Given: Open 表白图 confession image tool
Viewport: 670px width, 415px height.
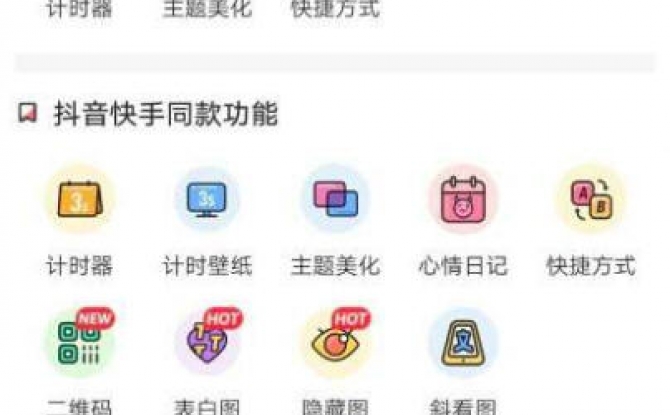Looking at the screenshot, I should click(207, 345).
